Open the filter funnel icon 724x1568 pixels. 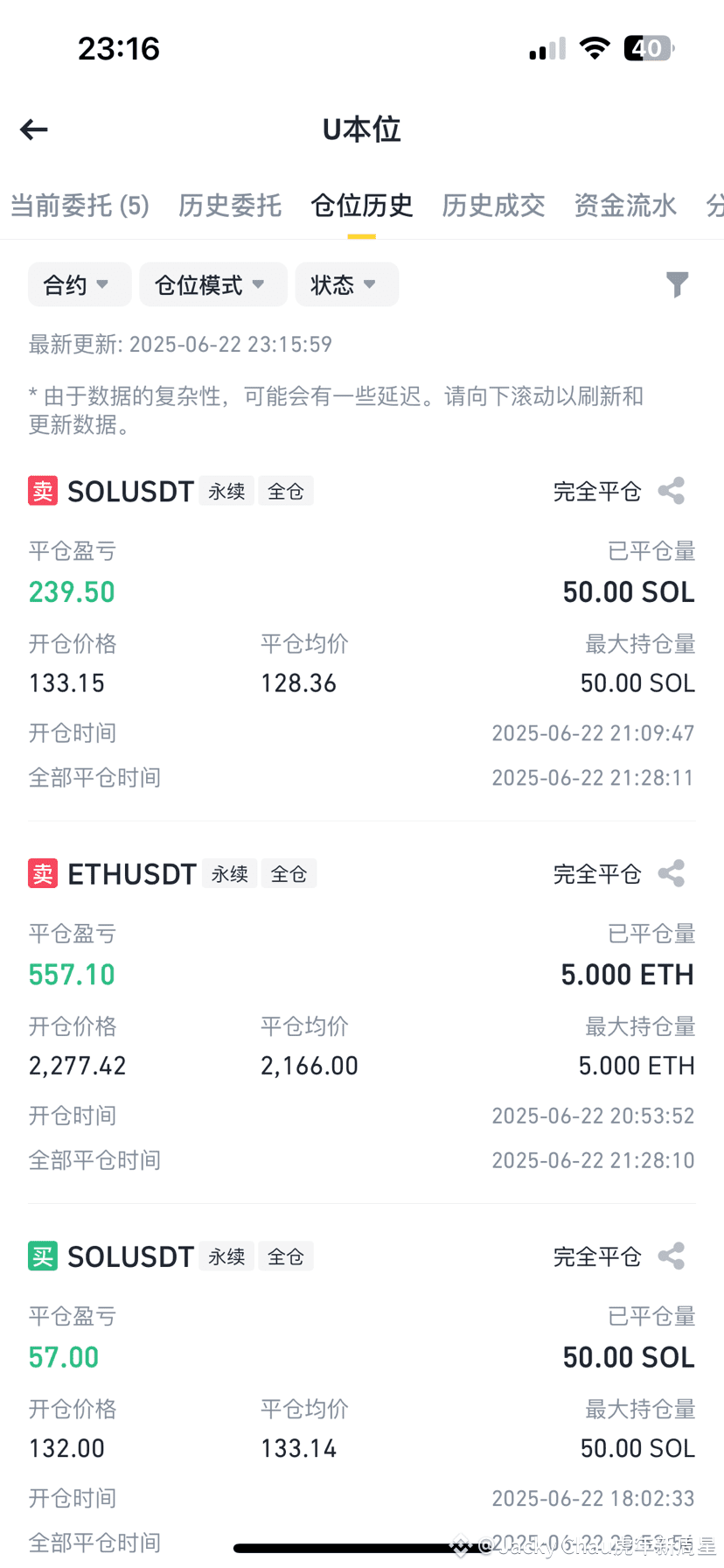pos(678,284)
